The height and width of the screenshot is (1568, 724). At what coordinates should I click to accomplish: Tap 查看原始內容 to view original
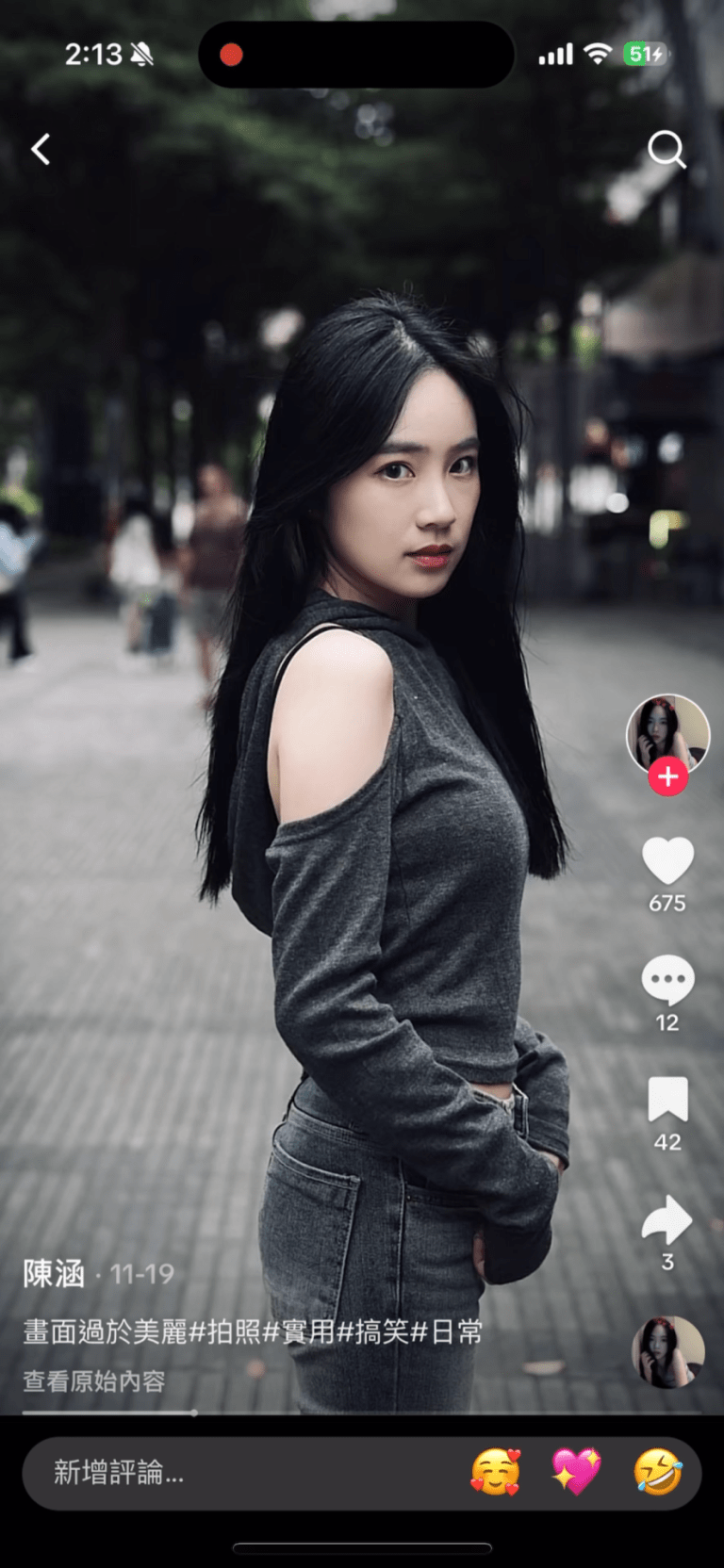[x=94, y=1381]
